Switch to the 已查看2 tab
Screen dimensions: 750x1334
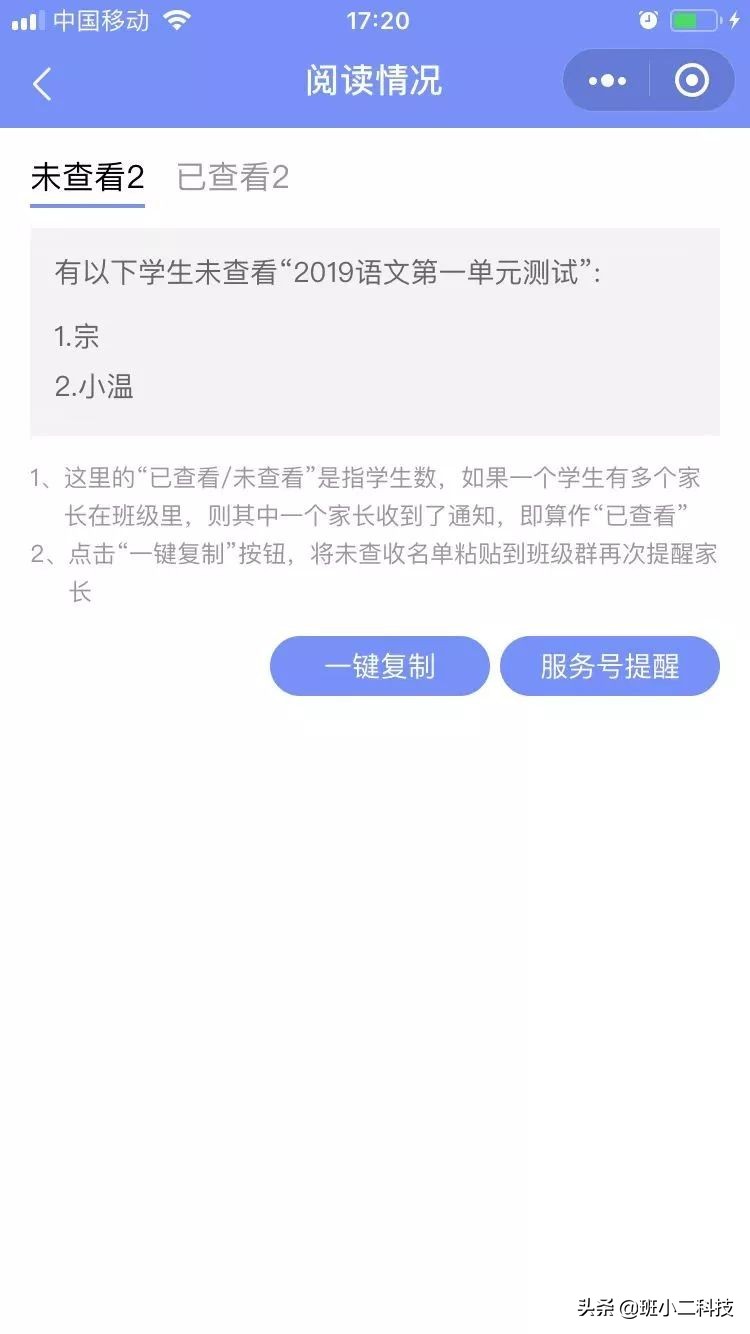231,177
